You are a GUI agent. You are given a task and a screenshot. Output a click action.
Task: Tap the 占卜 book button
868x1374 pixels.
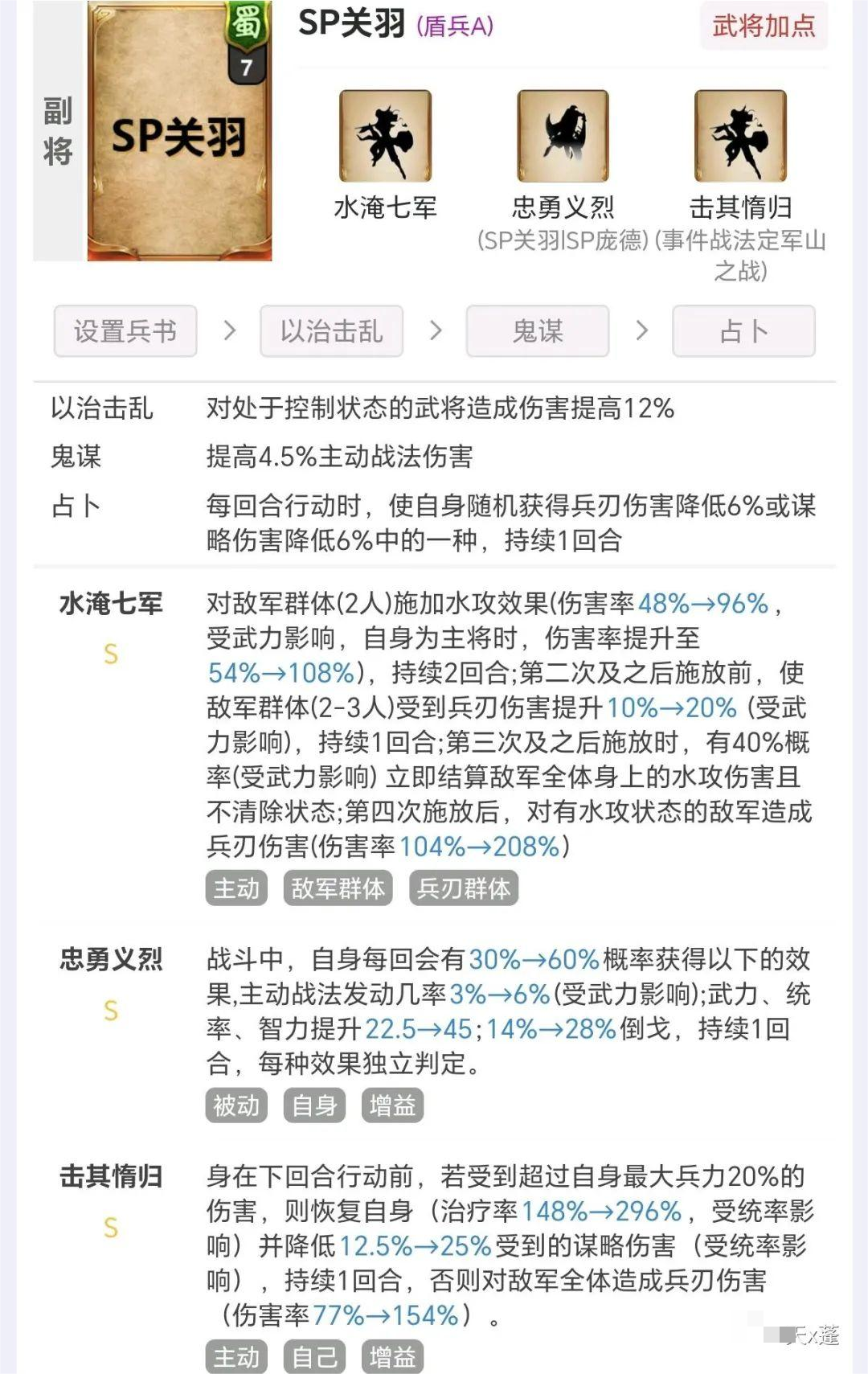[743, 331]
